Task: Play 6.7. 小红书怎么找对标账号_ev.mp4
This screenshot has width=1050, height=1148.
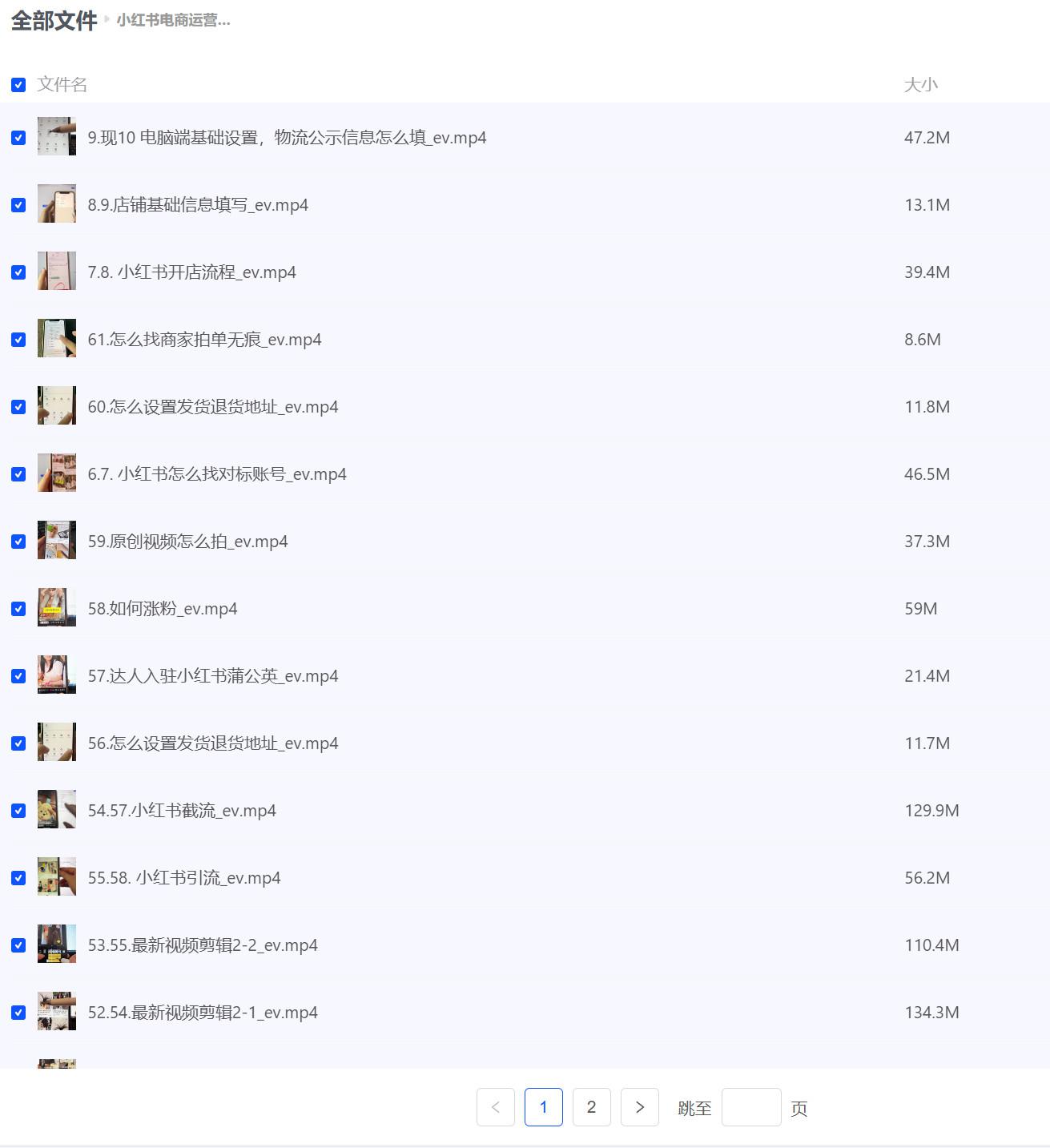Action: pyautogui.click(x=216, y=474)
